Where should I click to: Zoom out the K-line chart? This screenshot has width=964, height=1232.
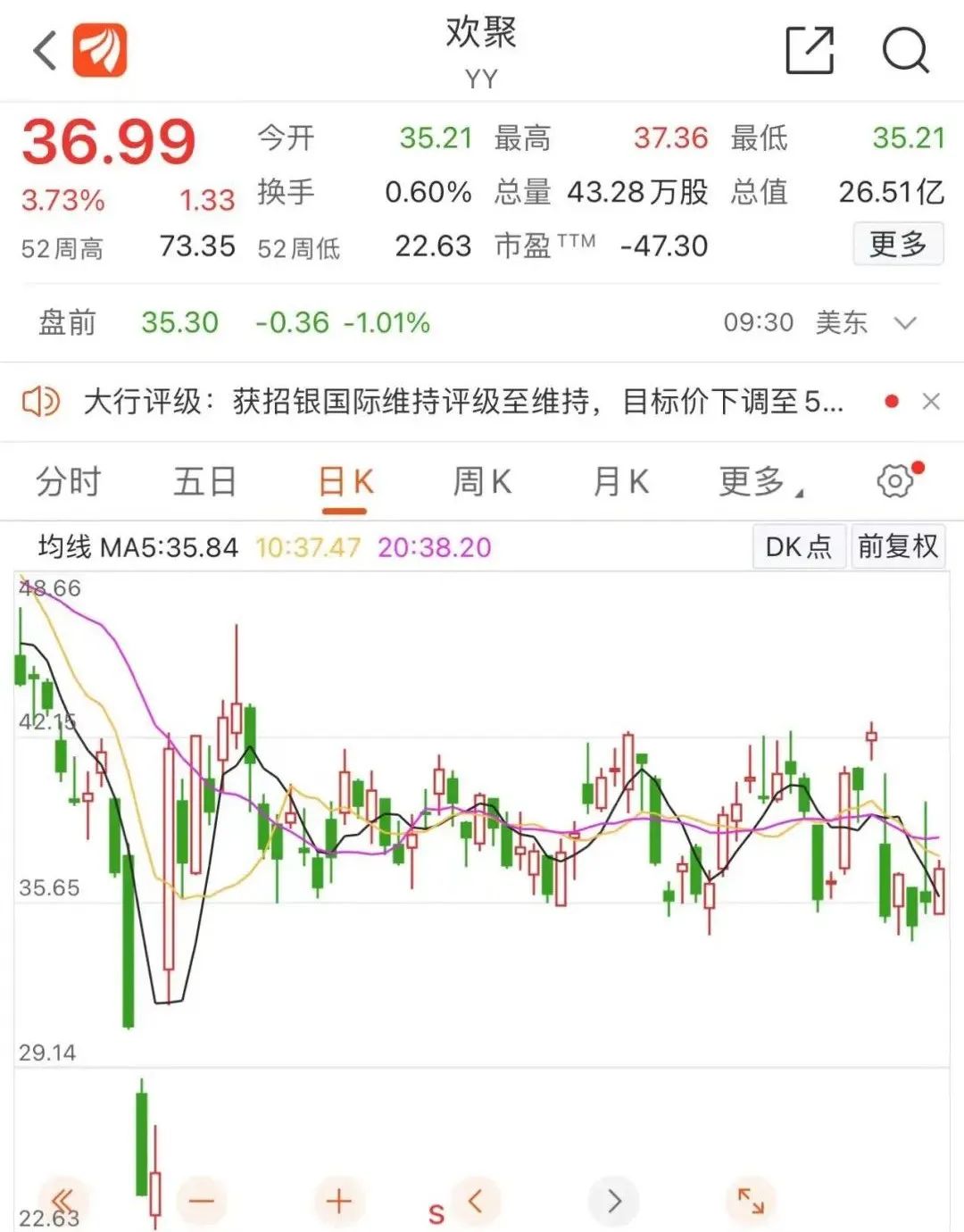(x=202, y=1201)
